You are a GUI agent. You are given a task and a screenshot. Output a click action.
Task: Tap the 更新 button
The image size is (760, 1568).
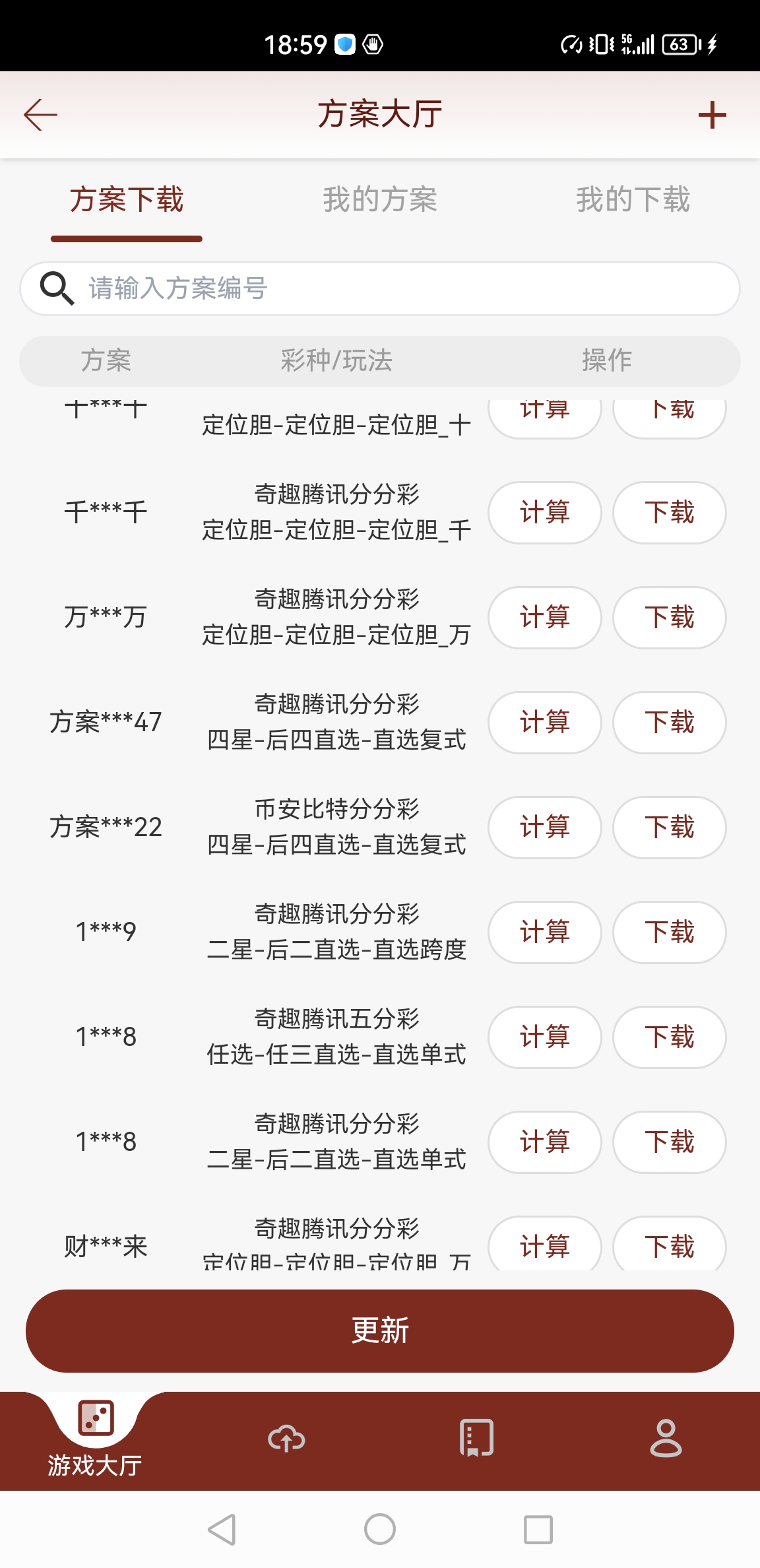(x=380, y=1331)
